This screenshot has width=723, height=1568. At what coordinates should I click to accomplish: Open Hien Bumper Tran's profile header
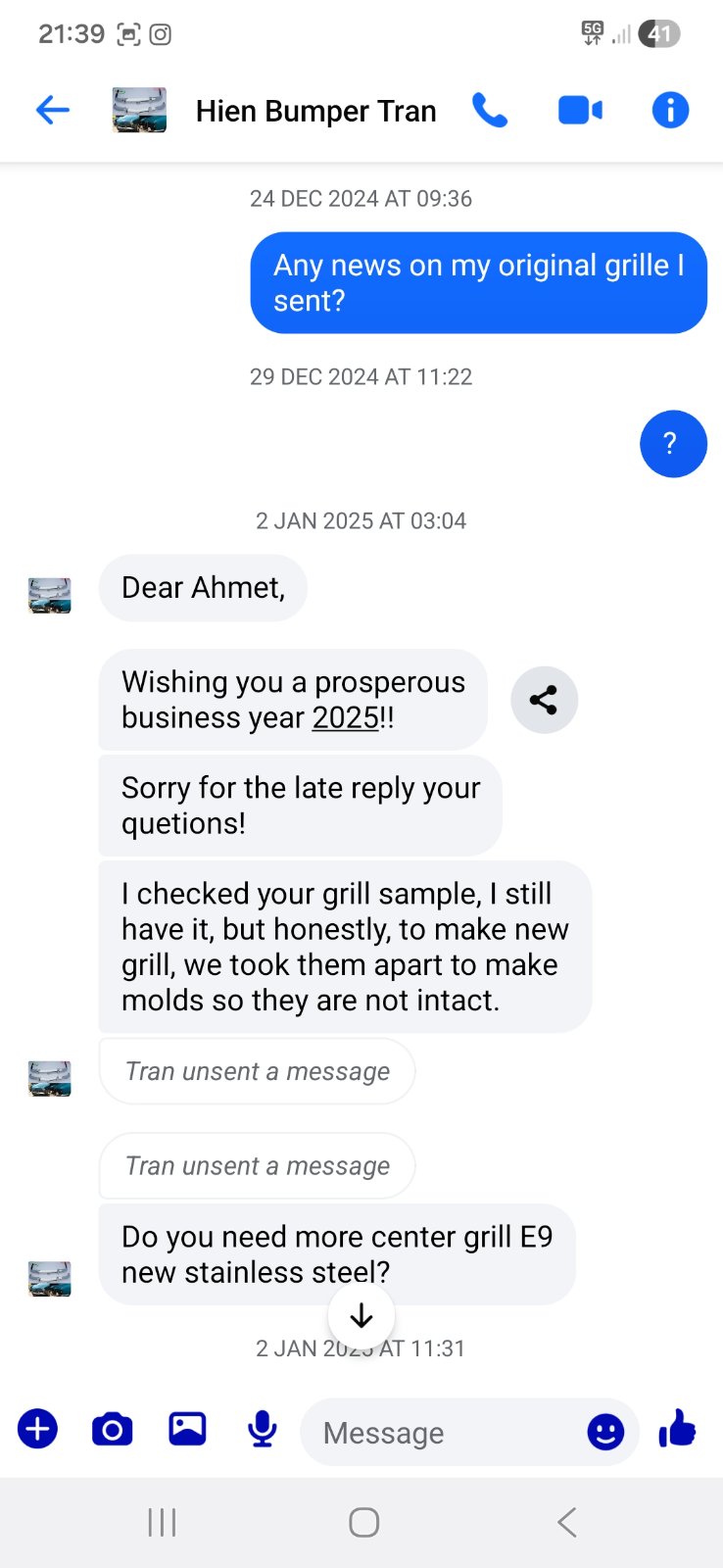coord(315,112)
